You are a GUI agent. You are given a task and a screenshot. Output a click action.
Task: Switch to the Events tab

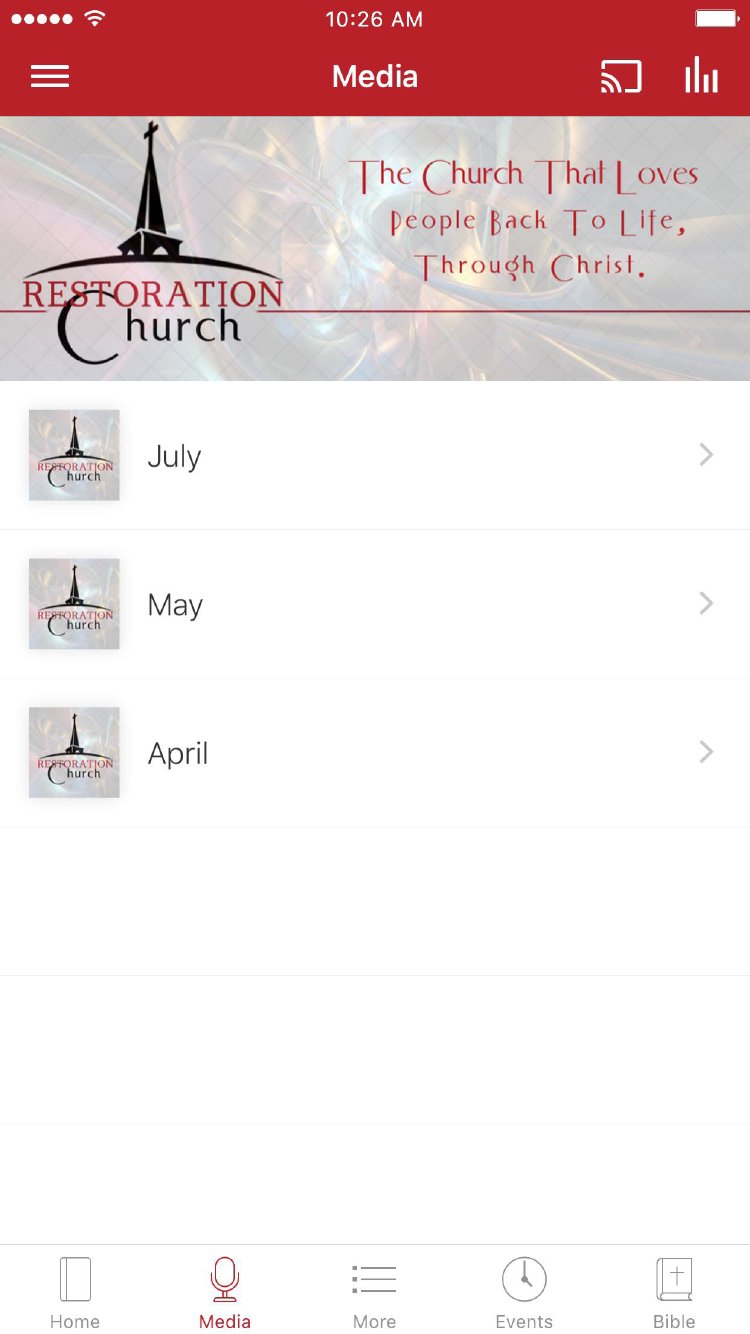tap(524, 1292)
